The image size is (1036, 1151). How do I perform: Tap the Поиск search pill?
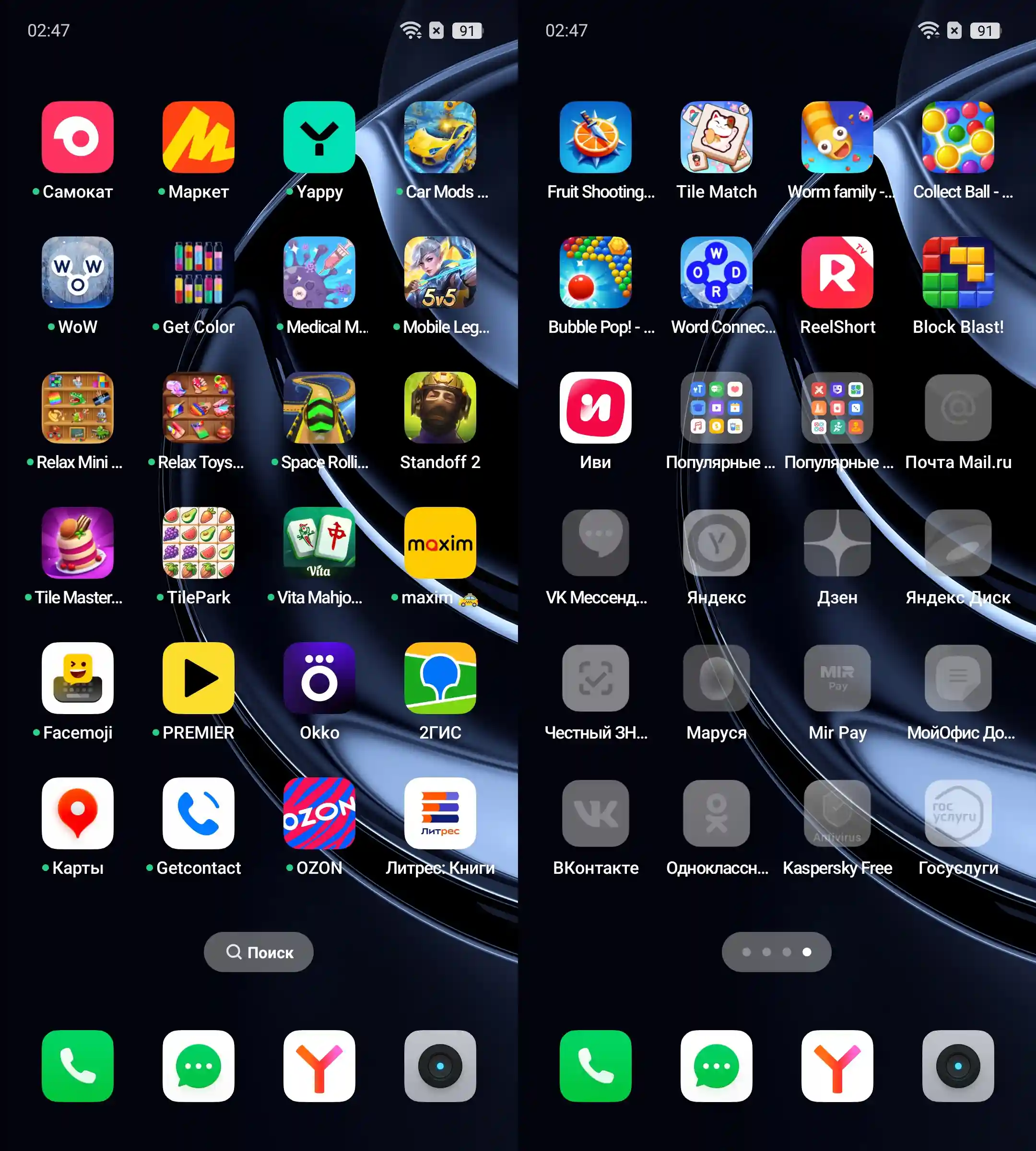(259, 952)
